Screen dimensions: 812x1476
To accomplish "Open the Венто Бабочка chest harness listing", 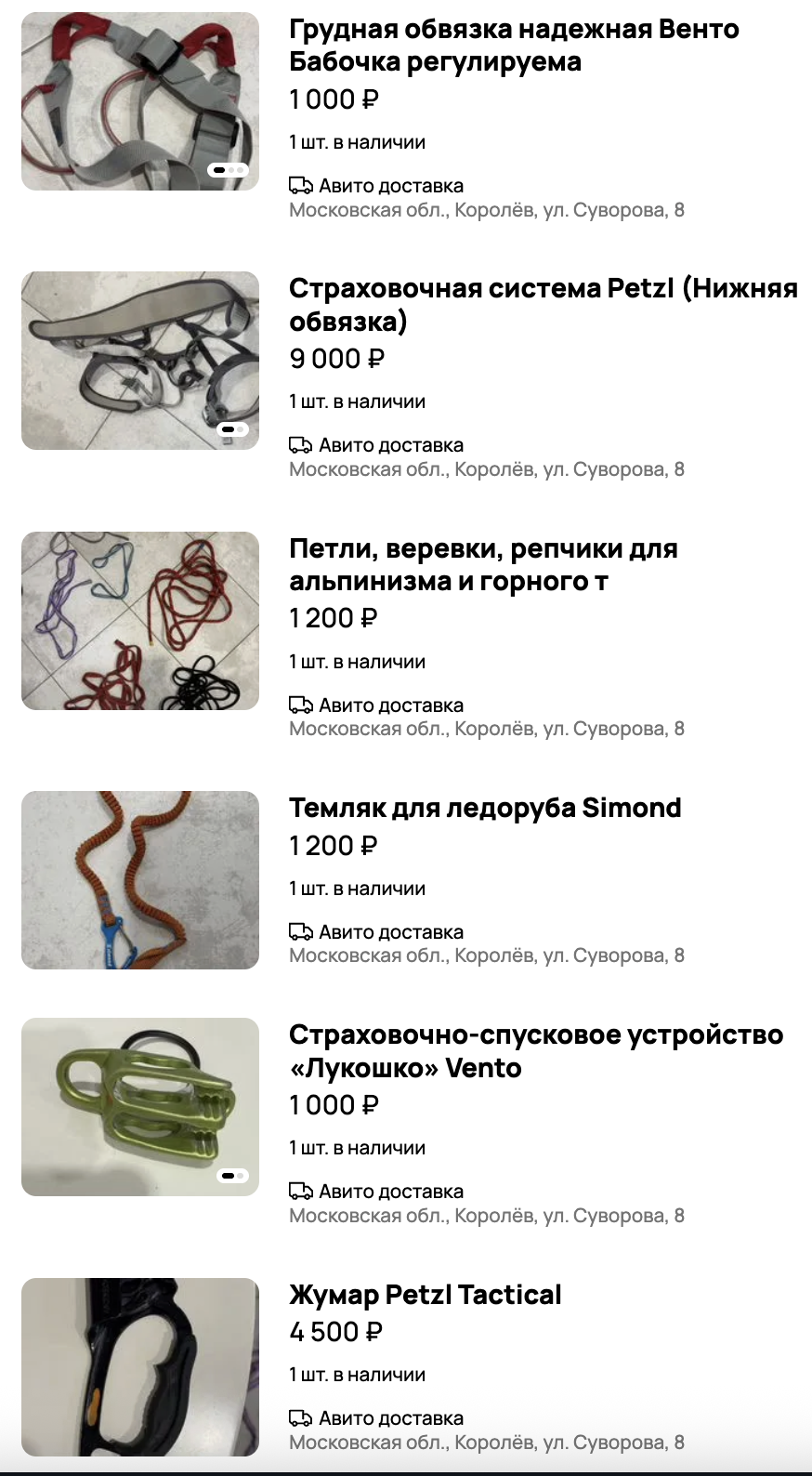I will tap(513, 46).
